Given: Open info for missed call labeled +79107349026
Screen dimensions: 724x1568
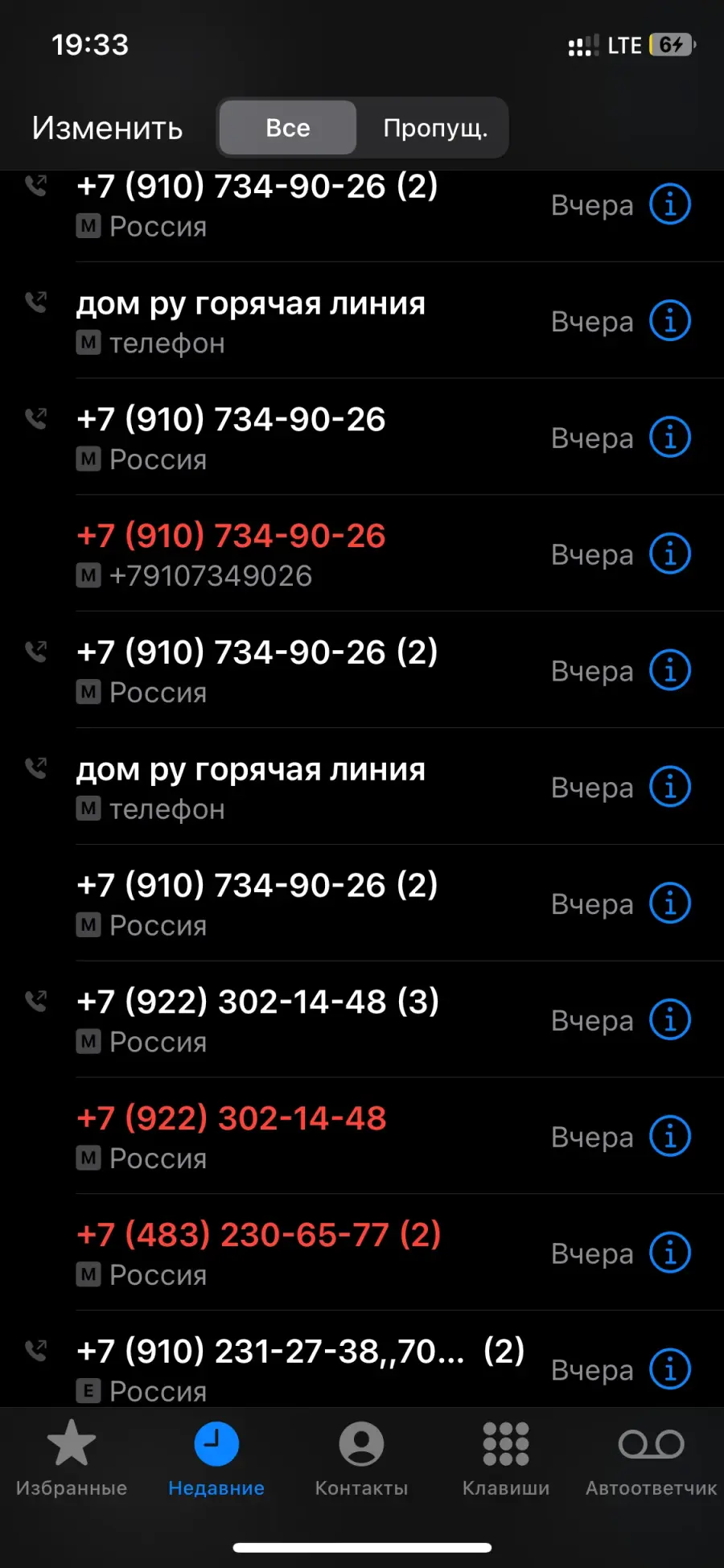Looking at the screenshot, I should (670, 554).
